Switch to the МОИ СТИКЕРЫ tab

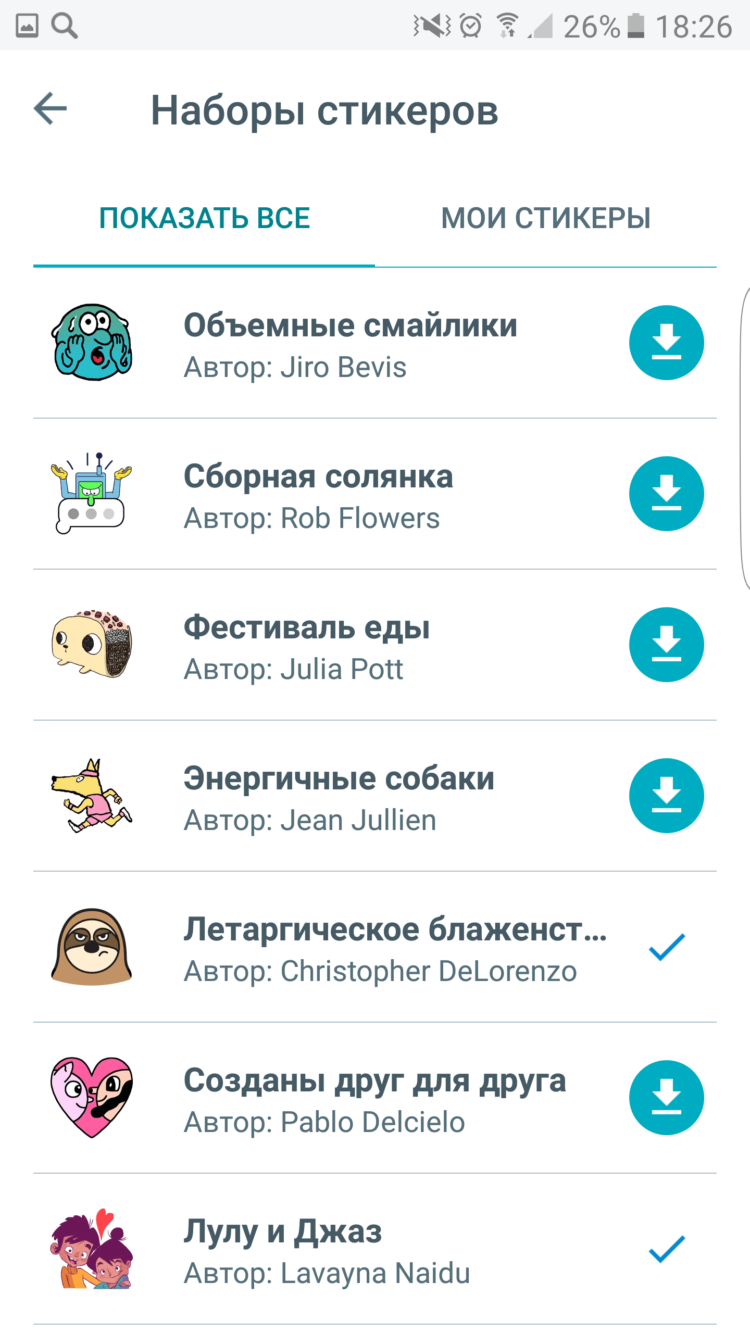546,217
